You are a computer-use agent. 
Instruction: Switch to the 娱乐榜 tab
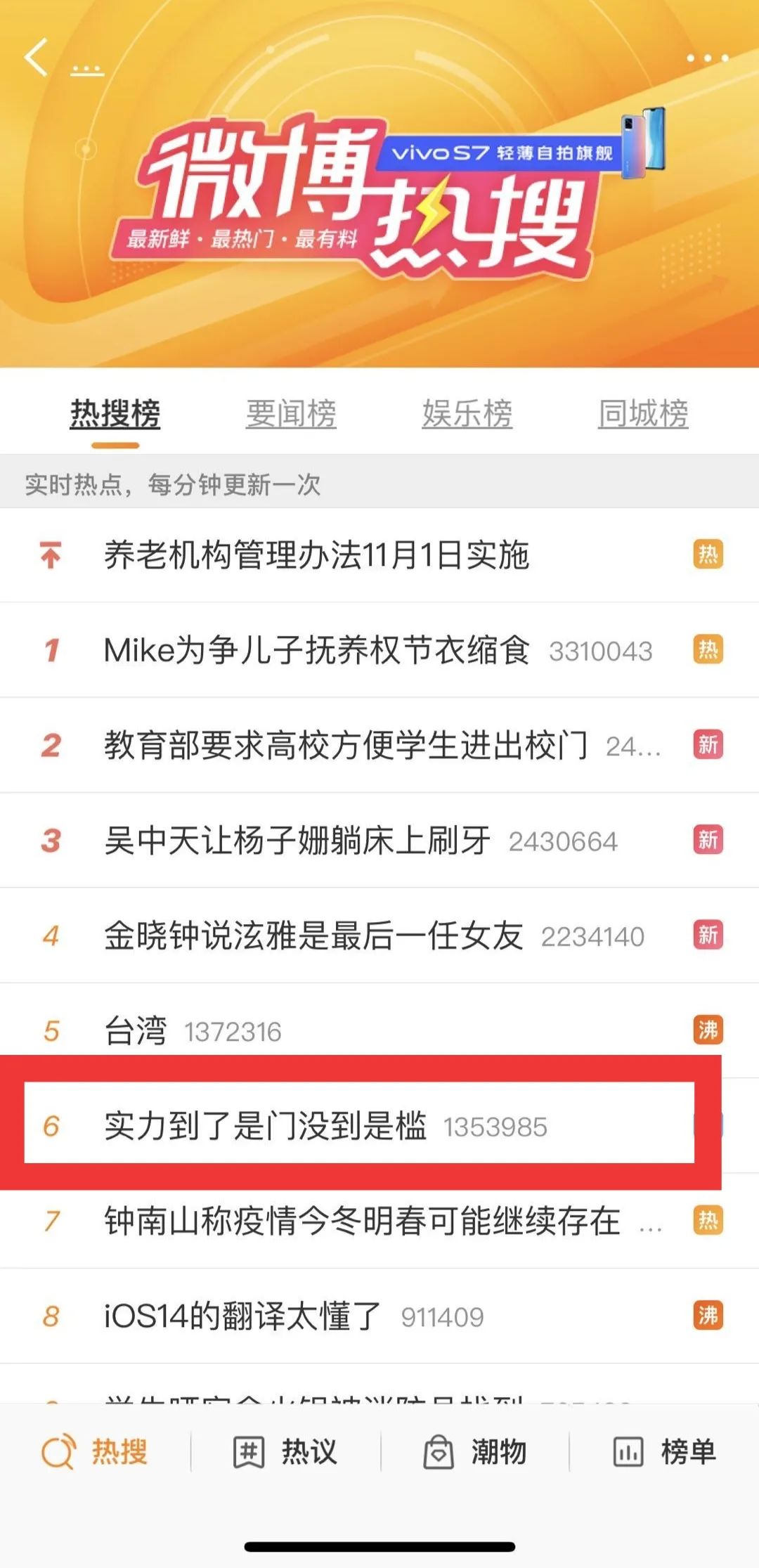(467, 413)
